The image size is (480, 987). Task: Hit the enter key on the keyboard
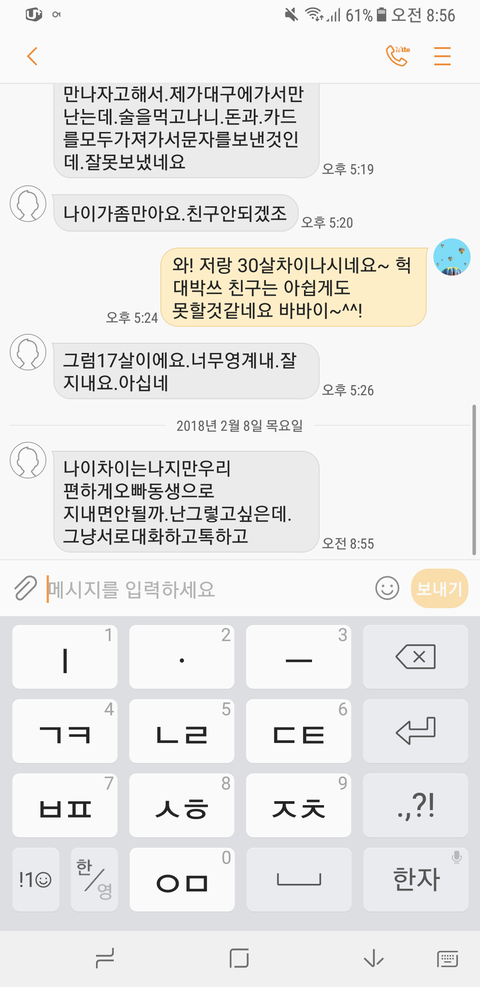[415, 731]
